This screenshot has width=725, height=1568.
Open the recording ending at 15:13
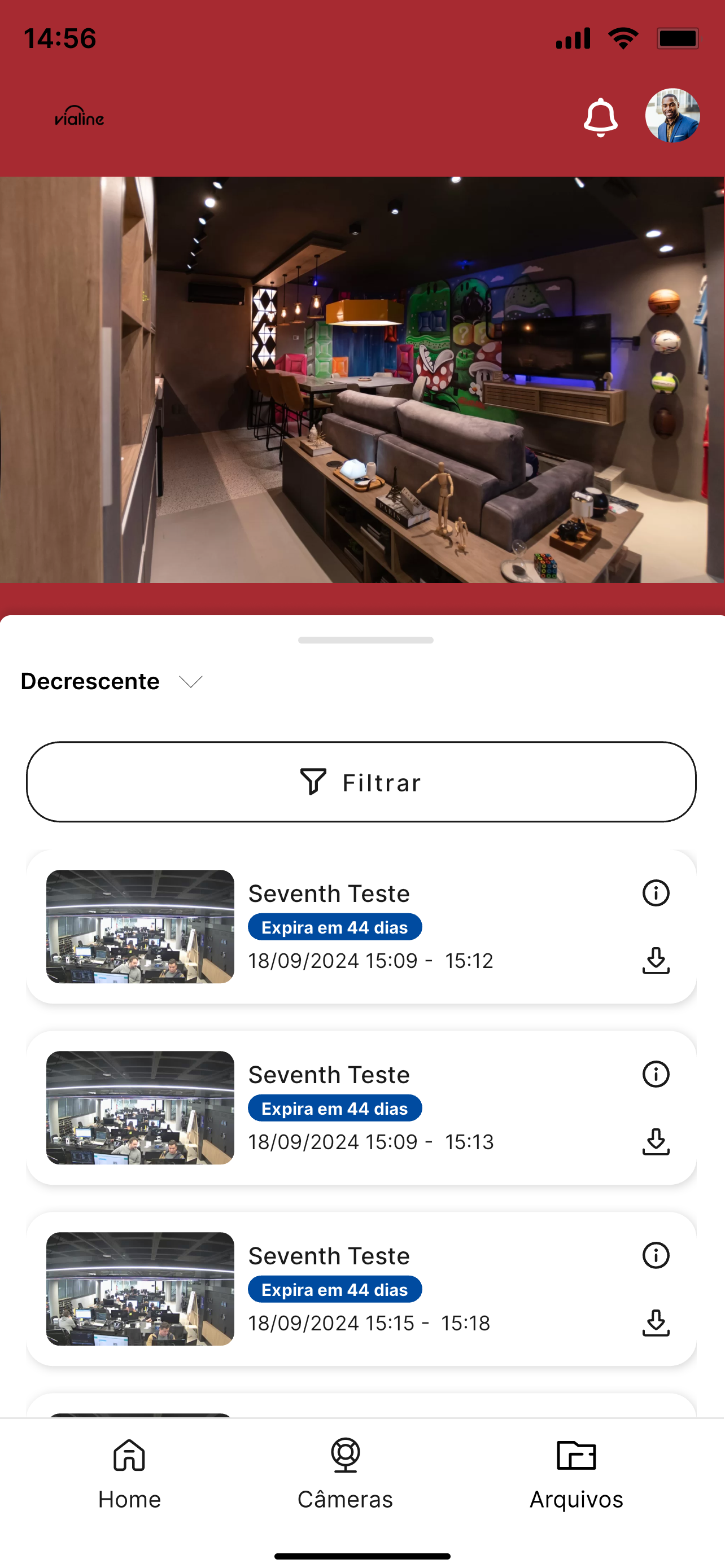[x=361, y=1107]
